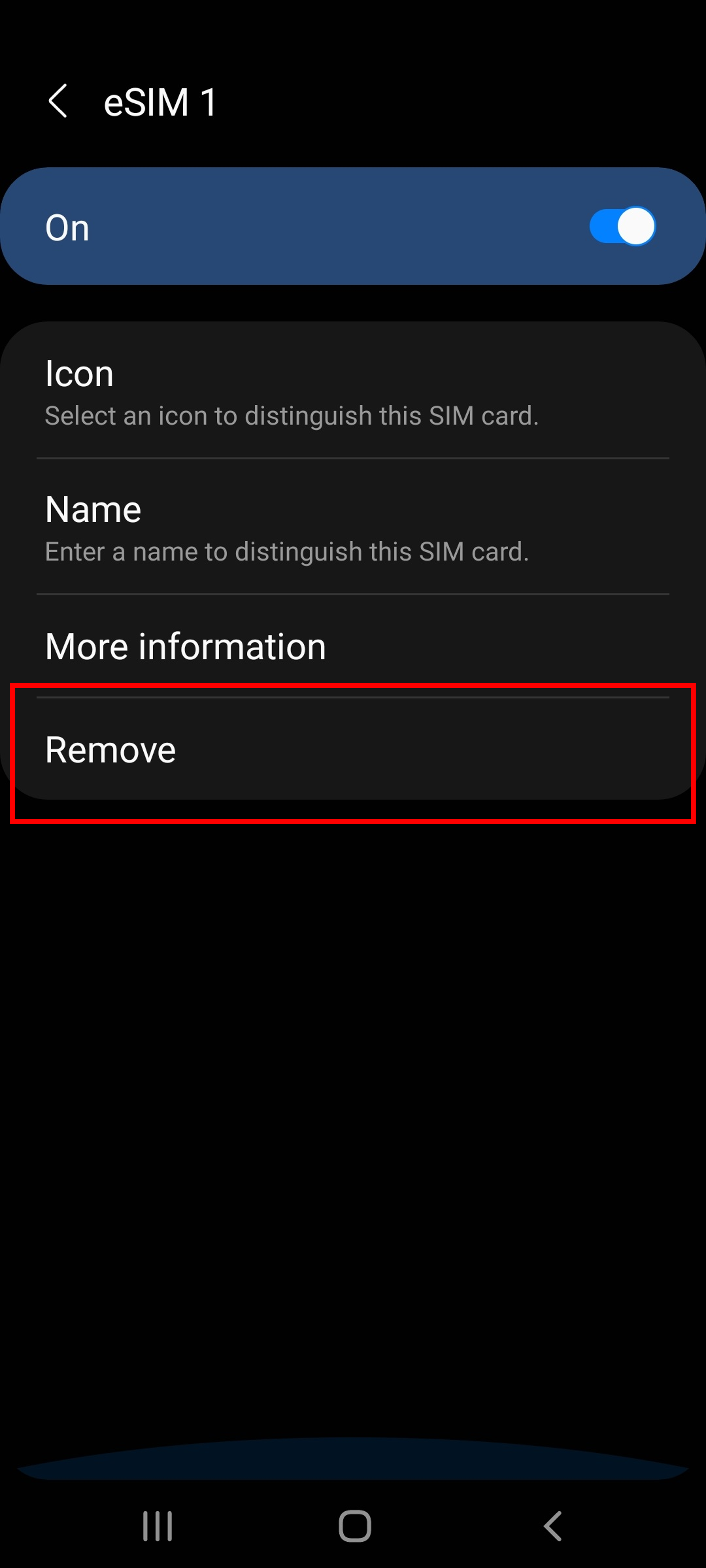Open the Name setting for this SIM
Screen dimensions: 706x1568
tap(352, 527)
